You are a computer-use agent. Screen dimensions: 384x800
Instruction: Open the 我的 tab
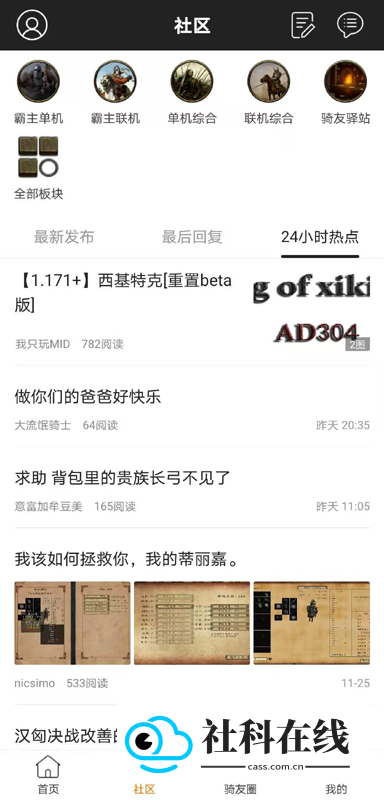(x=336, y=788)
